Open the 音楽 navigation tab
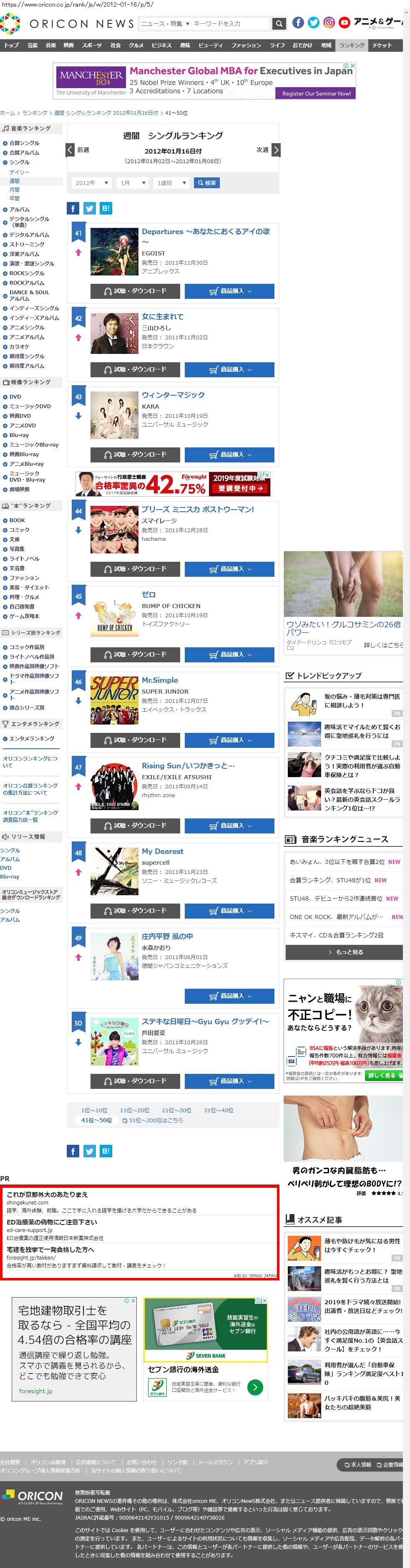This screenshot has width=410, height=1568. [51, 45]
